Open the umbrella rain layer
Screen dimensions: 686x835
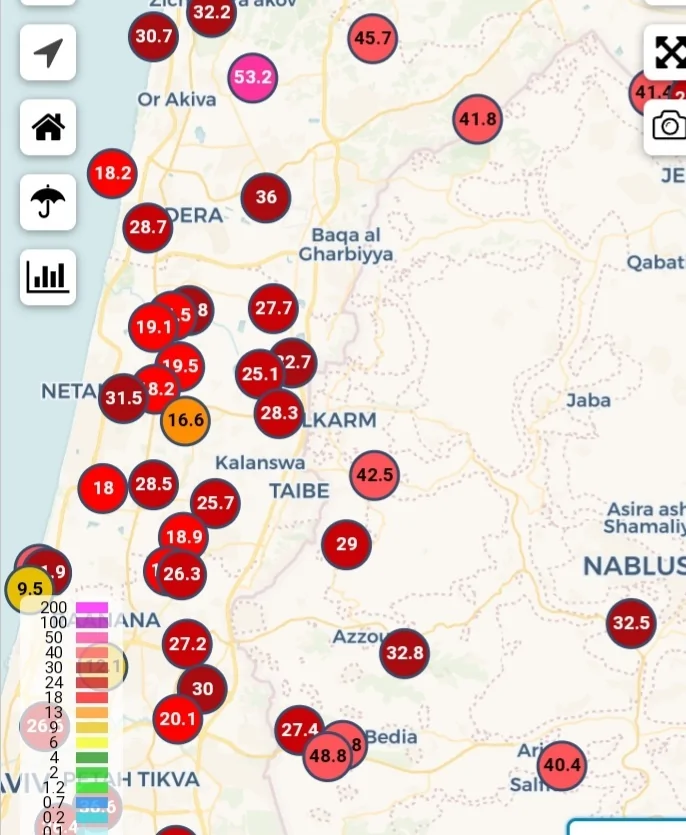[x=48, y=202]
